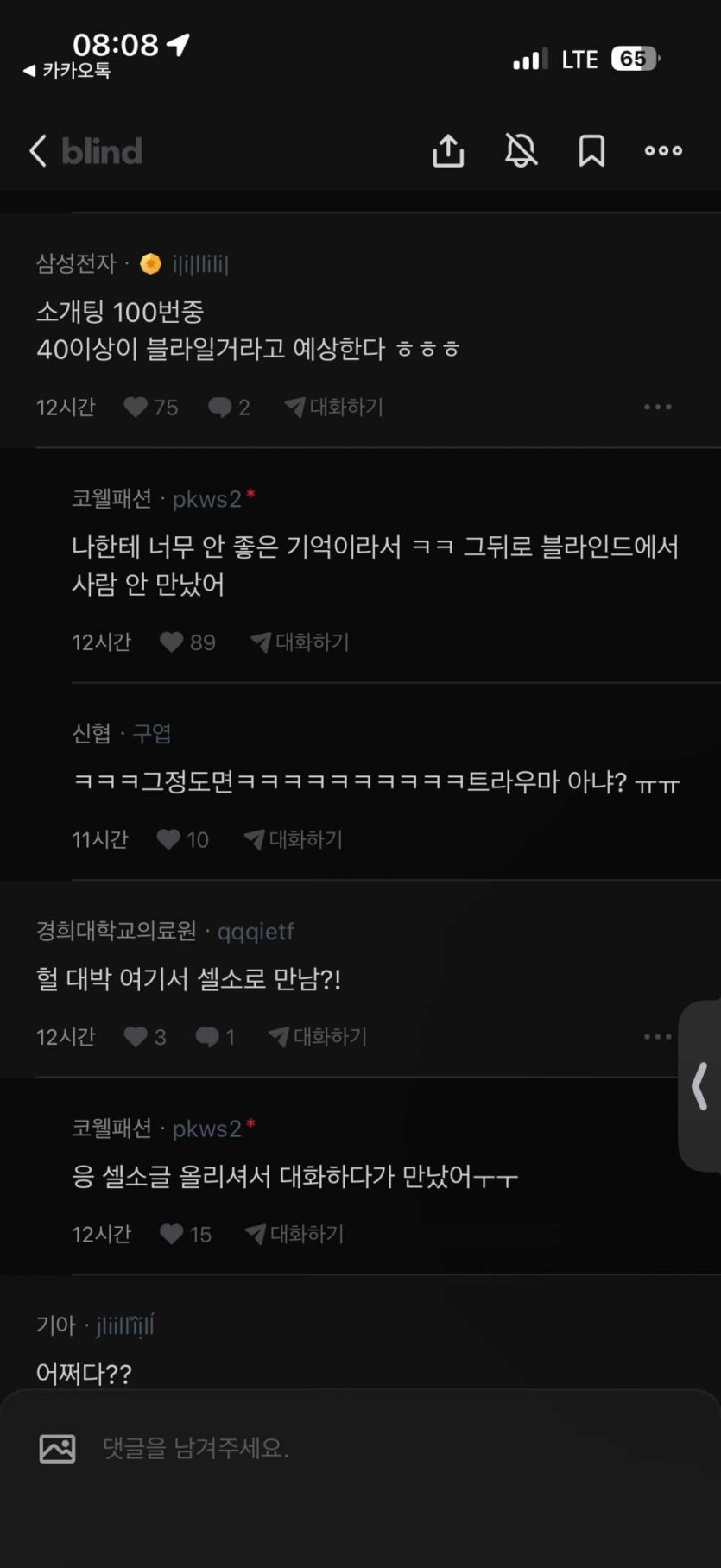
Task: Attach an image to the comment
Action: coord(58,1448)
